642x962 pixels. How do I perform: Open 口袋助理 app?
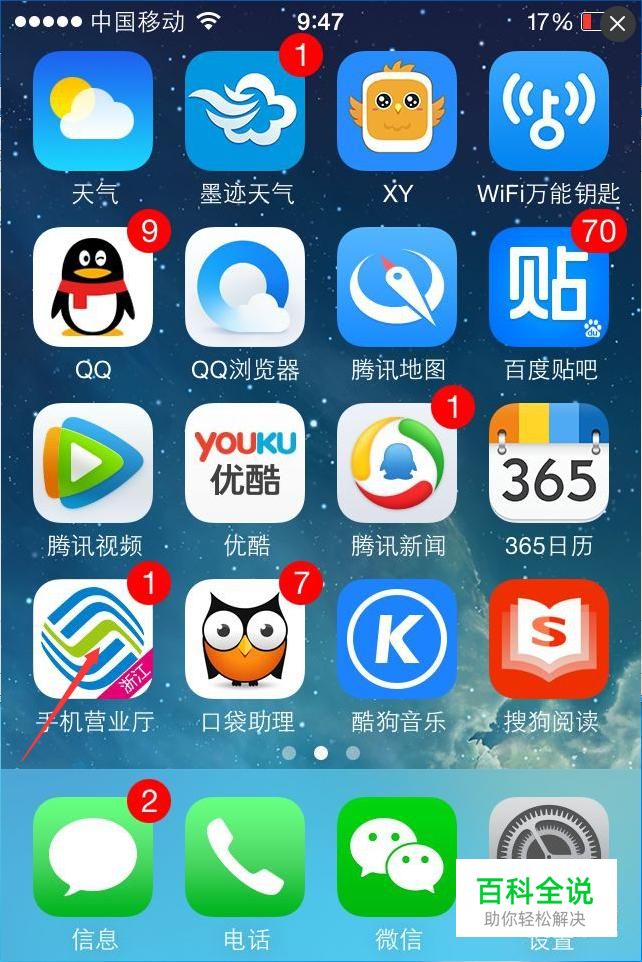[245, 639]
